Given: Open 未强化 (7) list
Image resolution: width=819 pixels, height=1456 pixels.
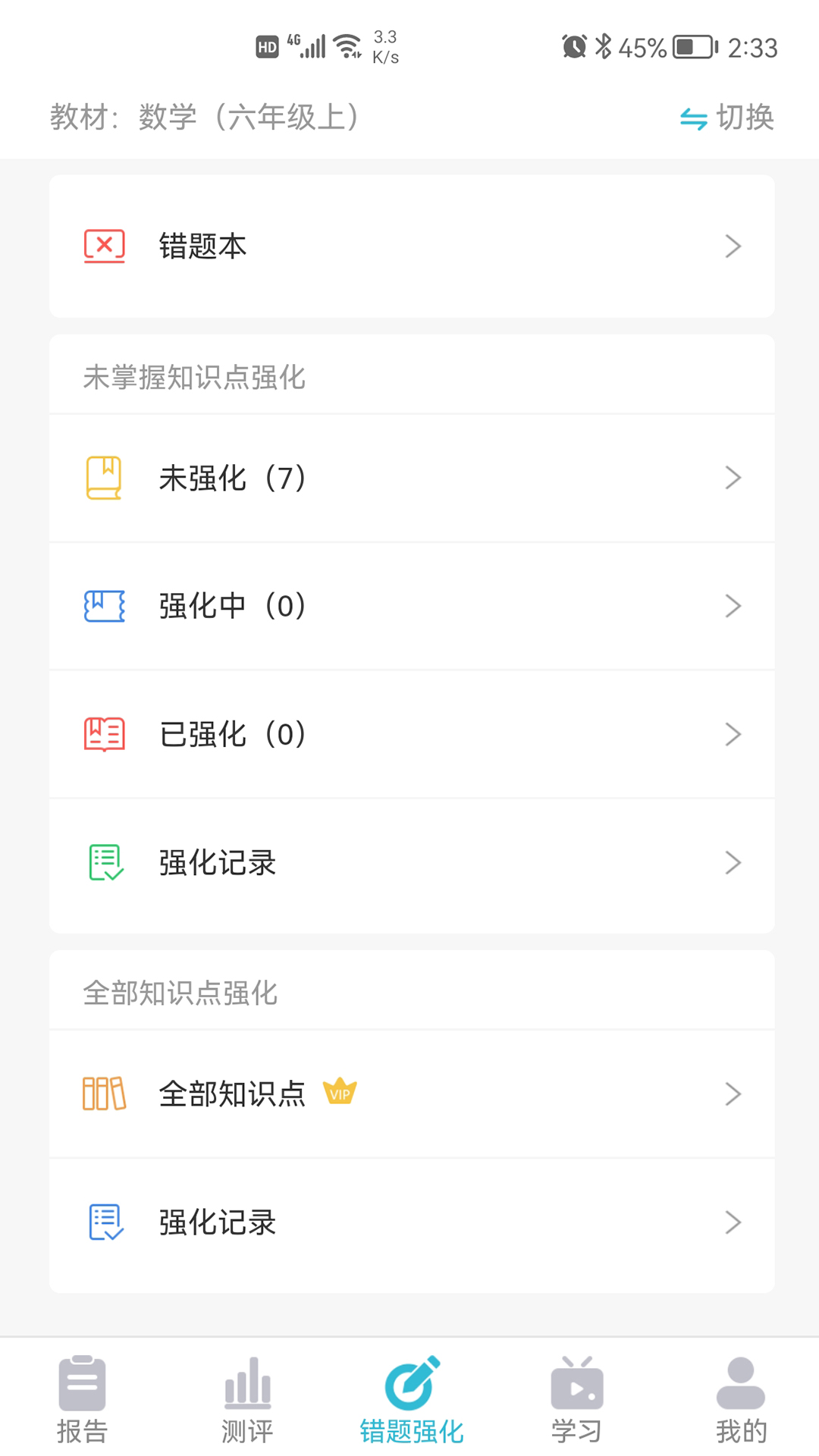Looking at the screenshot, I should (x=412, y=478).
